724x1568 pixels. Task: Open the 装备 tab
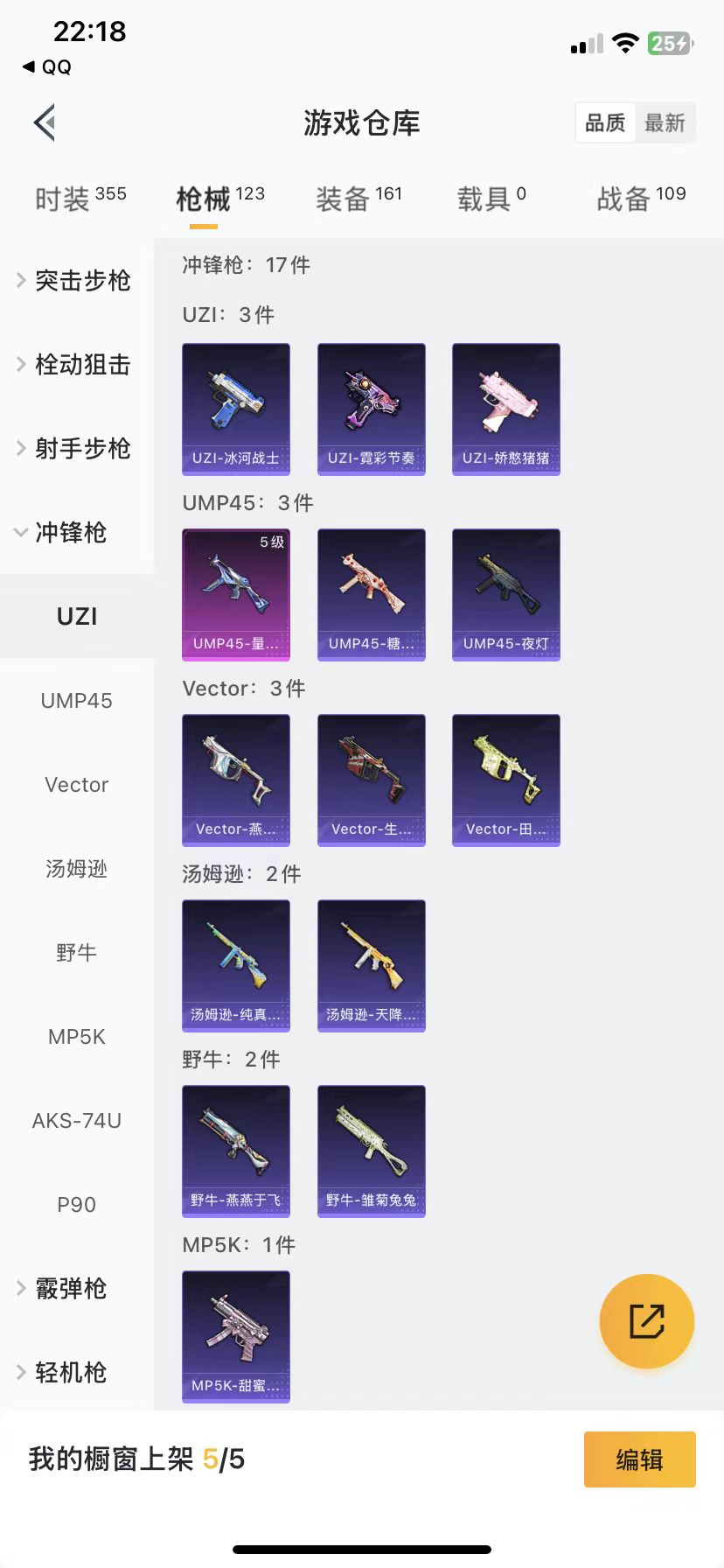[x=359, y=199]
